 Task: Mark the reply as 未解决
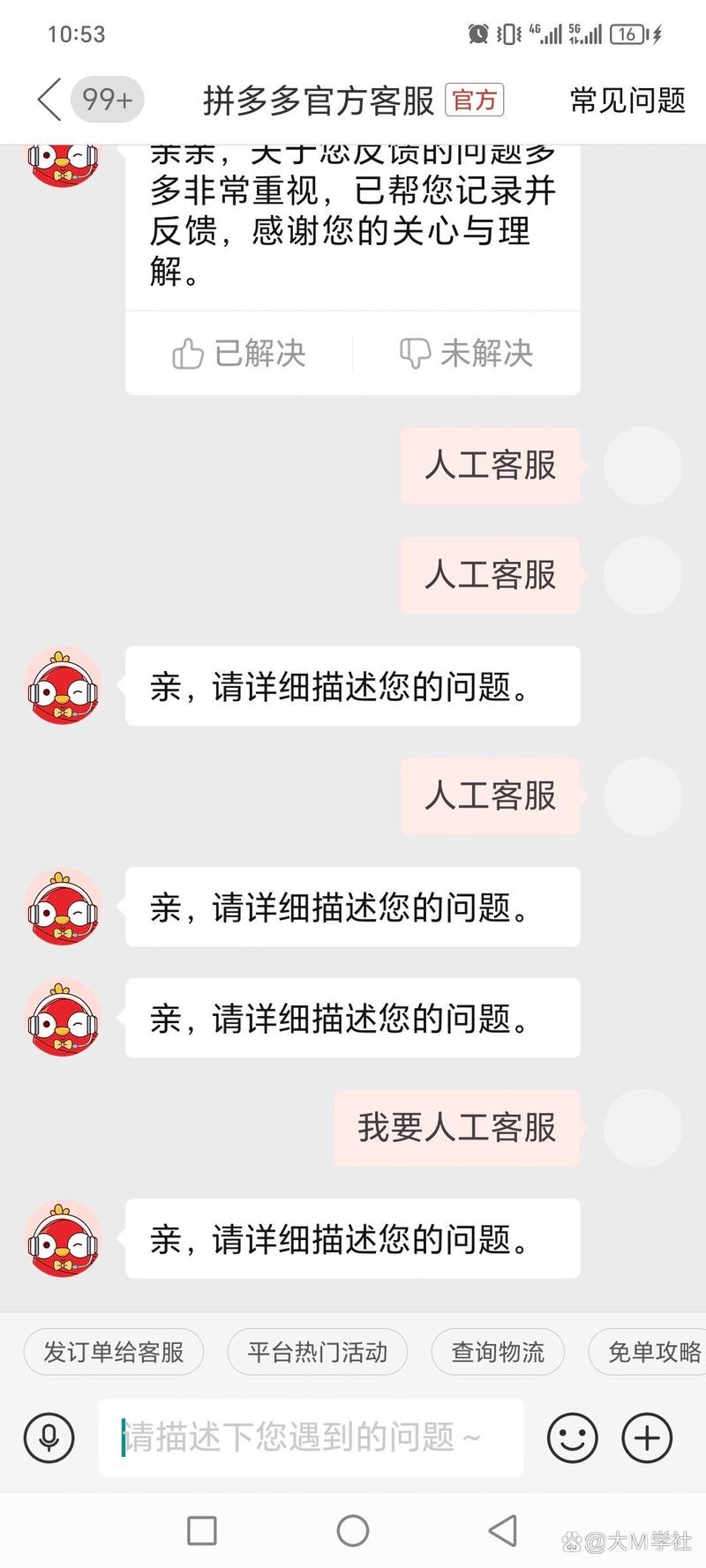[466, 354]
